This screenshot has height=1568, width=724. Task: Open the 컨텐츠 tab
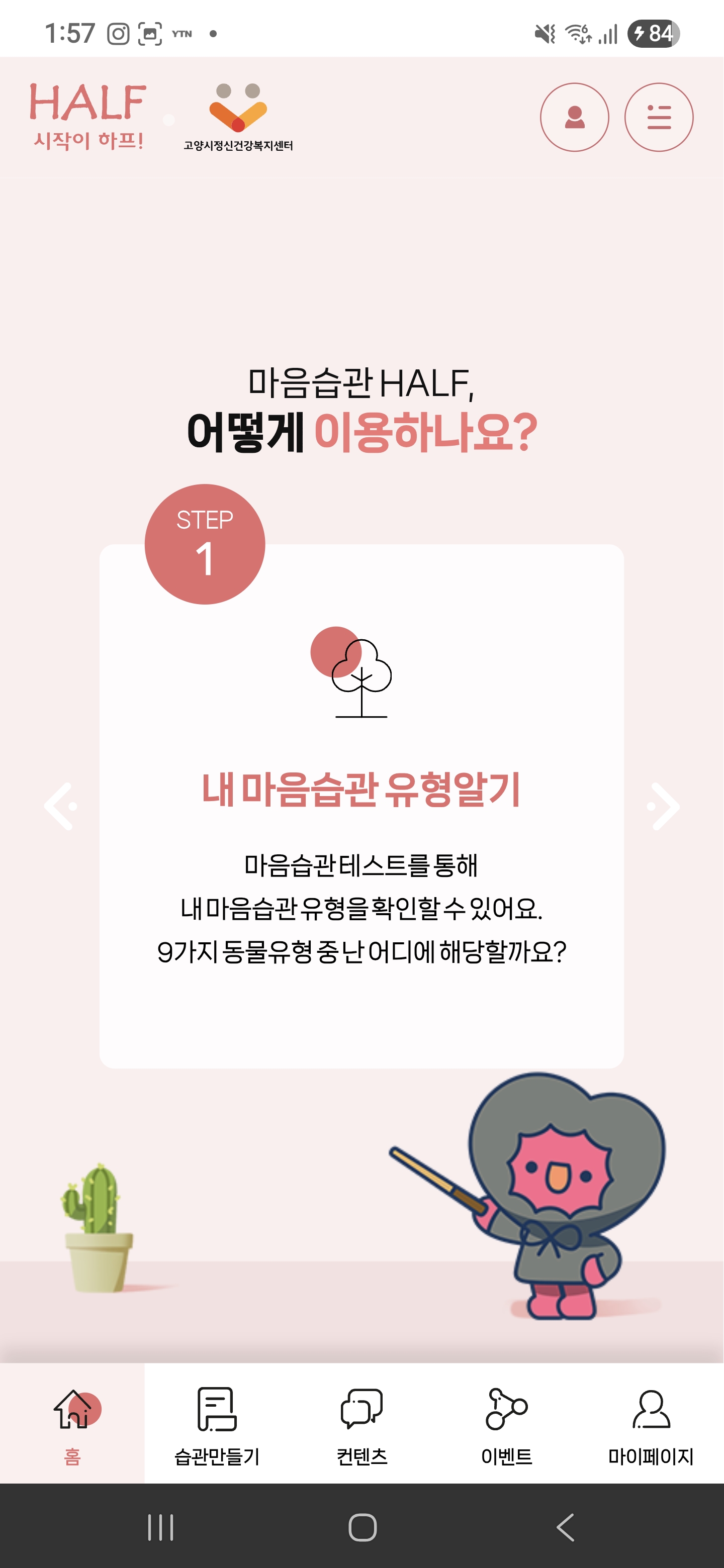pos(361,1423)
